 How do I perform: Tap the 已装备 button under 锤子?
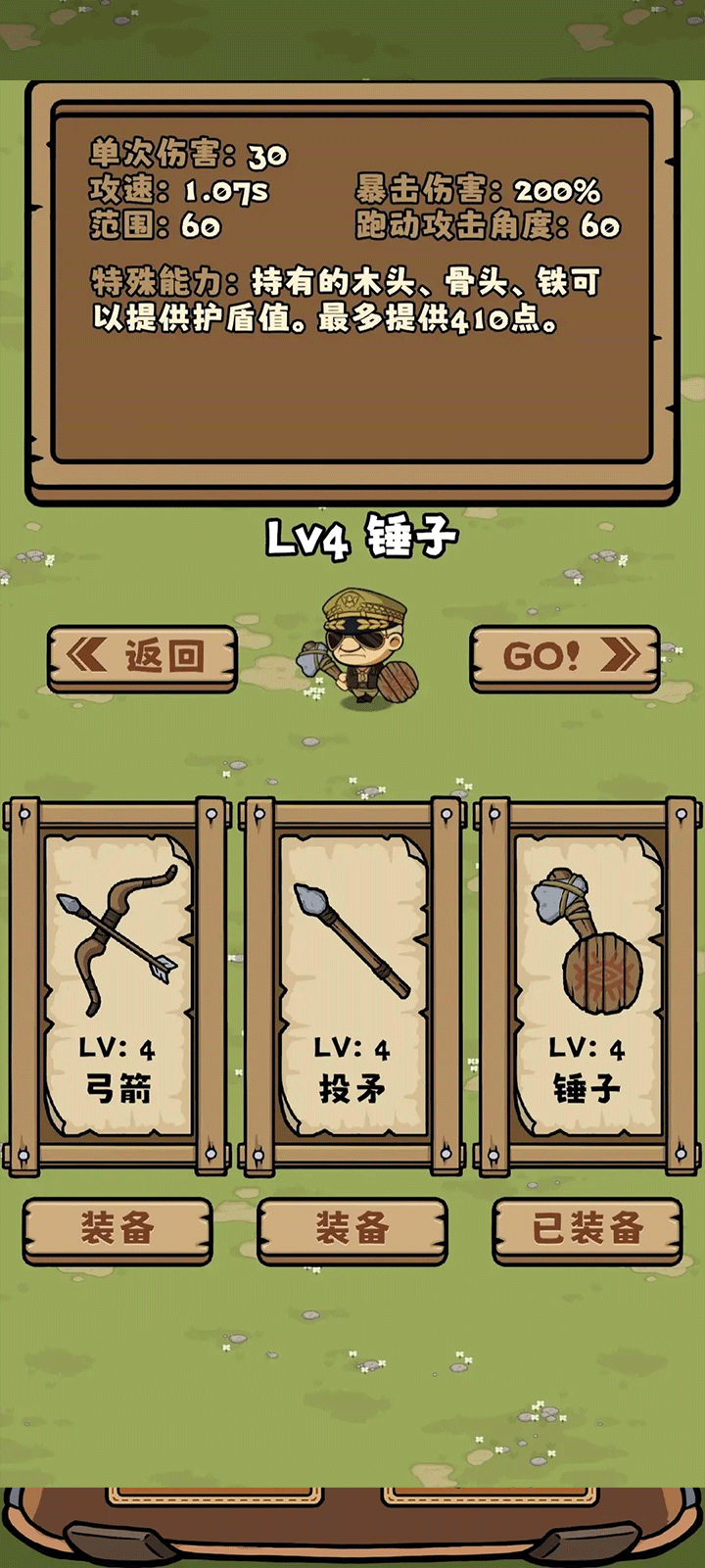point(587,1229)
